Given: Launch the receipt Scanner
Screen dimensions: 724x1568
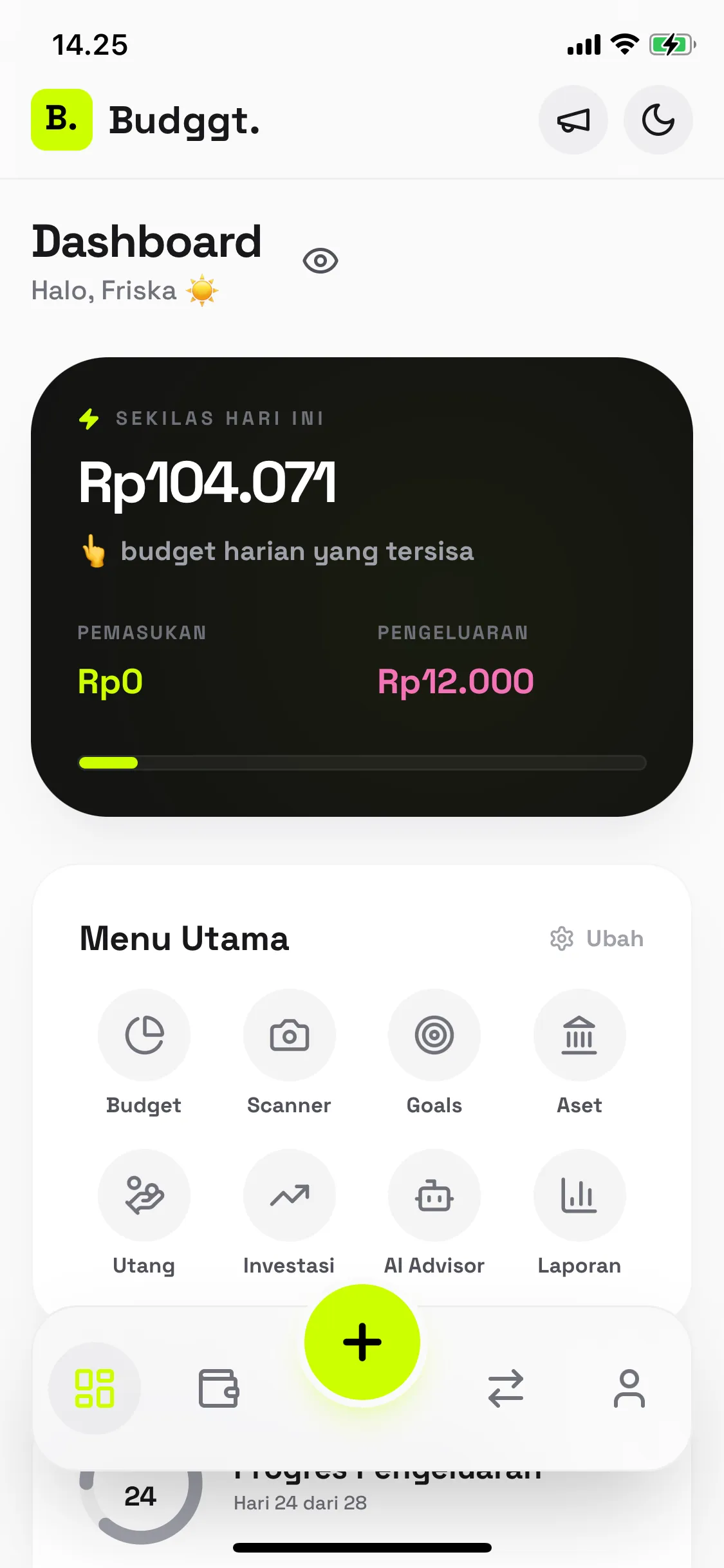Looking at the screenshot, I should pos(289,1035).
